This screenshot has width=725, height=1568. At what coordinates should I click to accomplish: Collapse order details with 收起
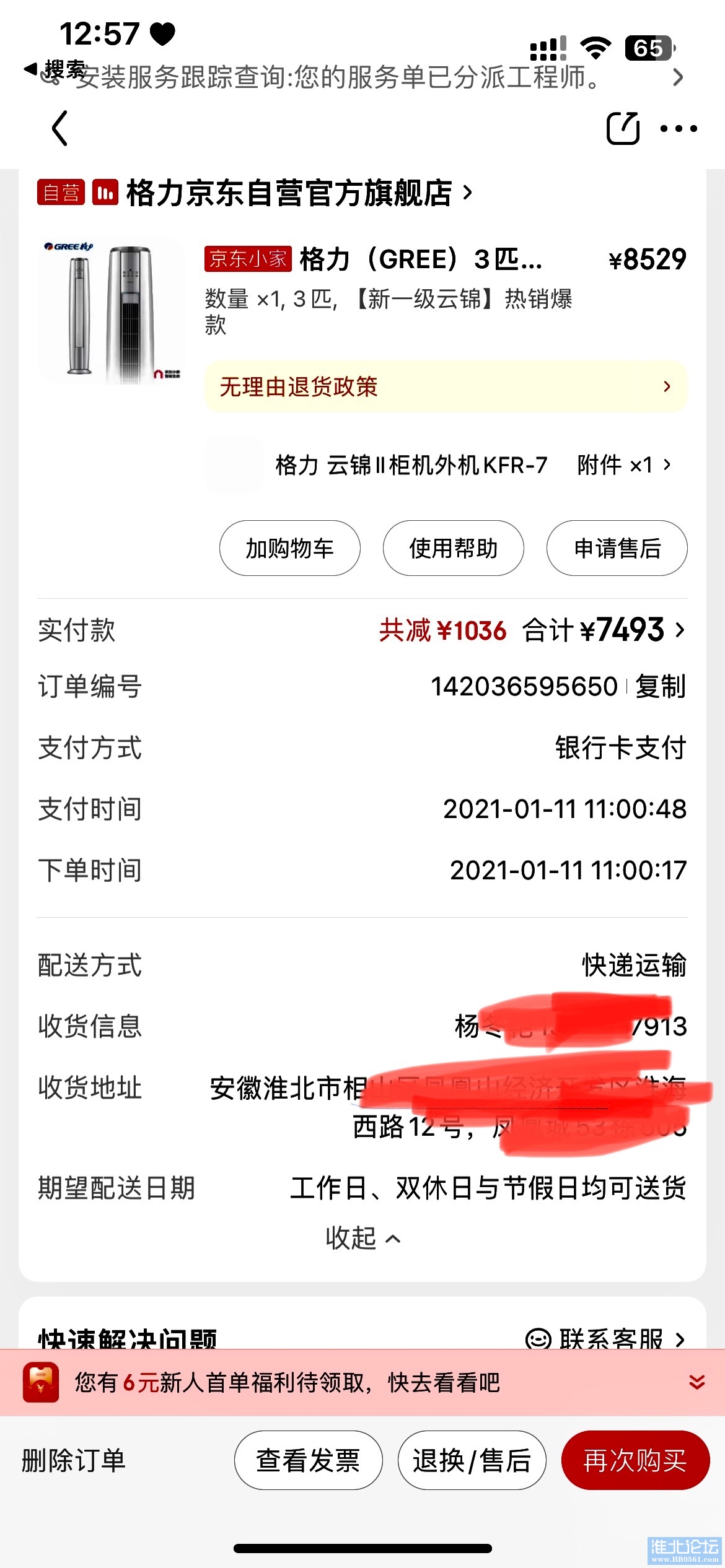tap(362, 1239)
